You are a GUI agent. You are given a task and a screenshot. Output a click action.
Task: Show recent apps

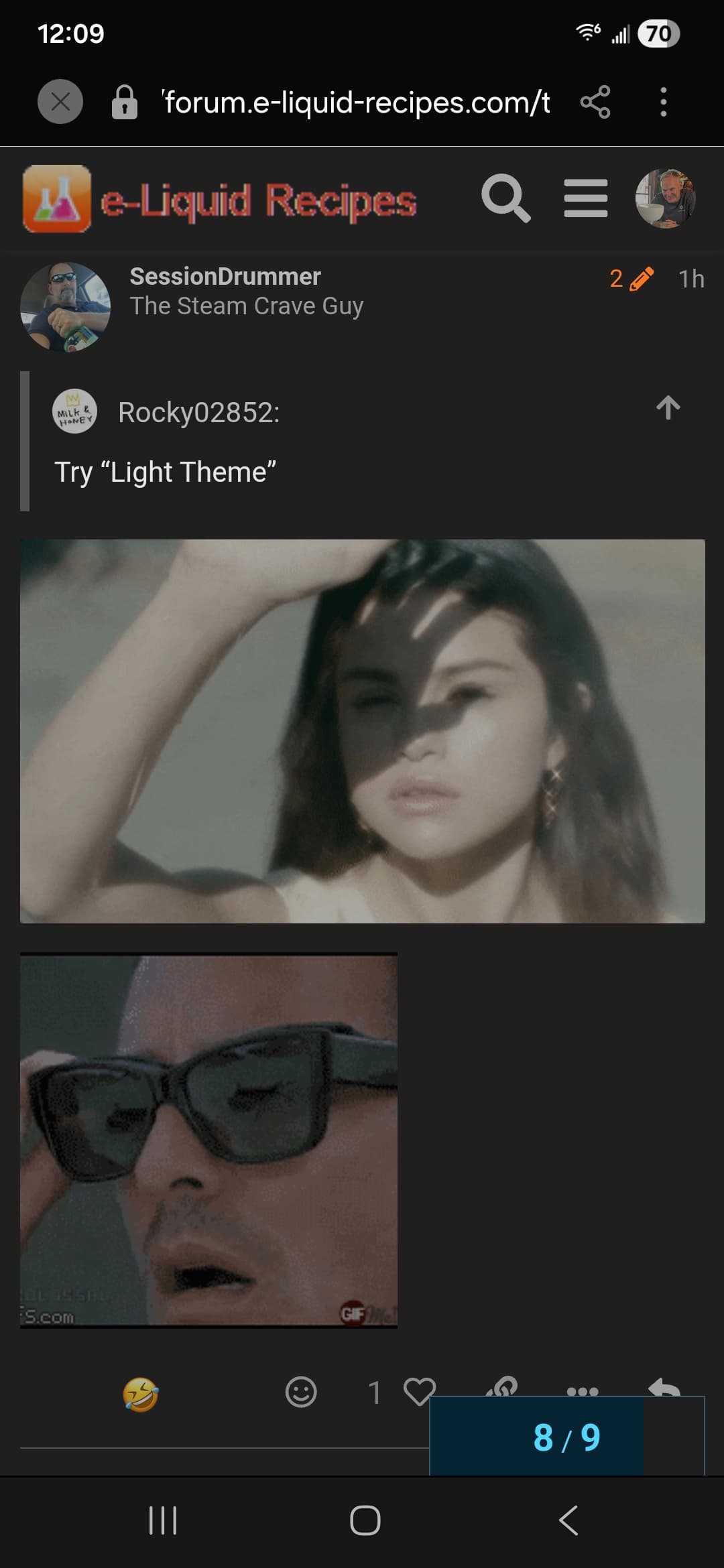(x=162, y=1520)
